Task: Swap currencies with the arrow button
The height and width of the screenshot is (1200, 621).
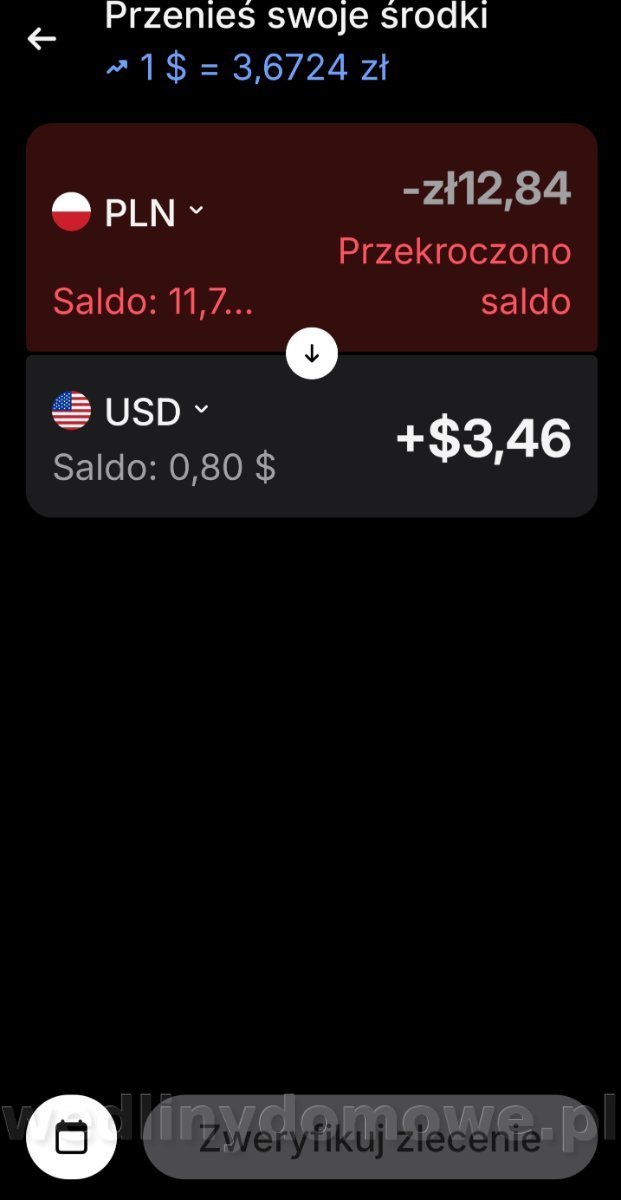Action: [312, 353]
